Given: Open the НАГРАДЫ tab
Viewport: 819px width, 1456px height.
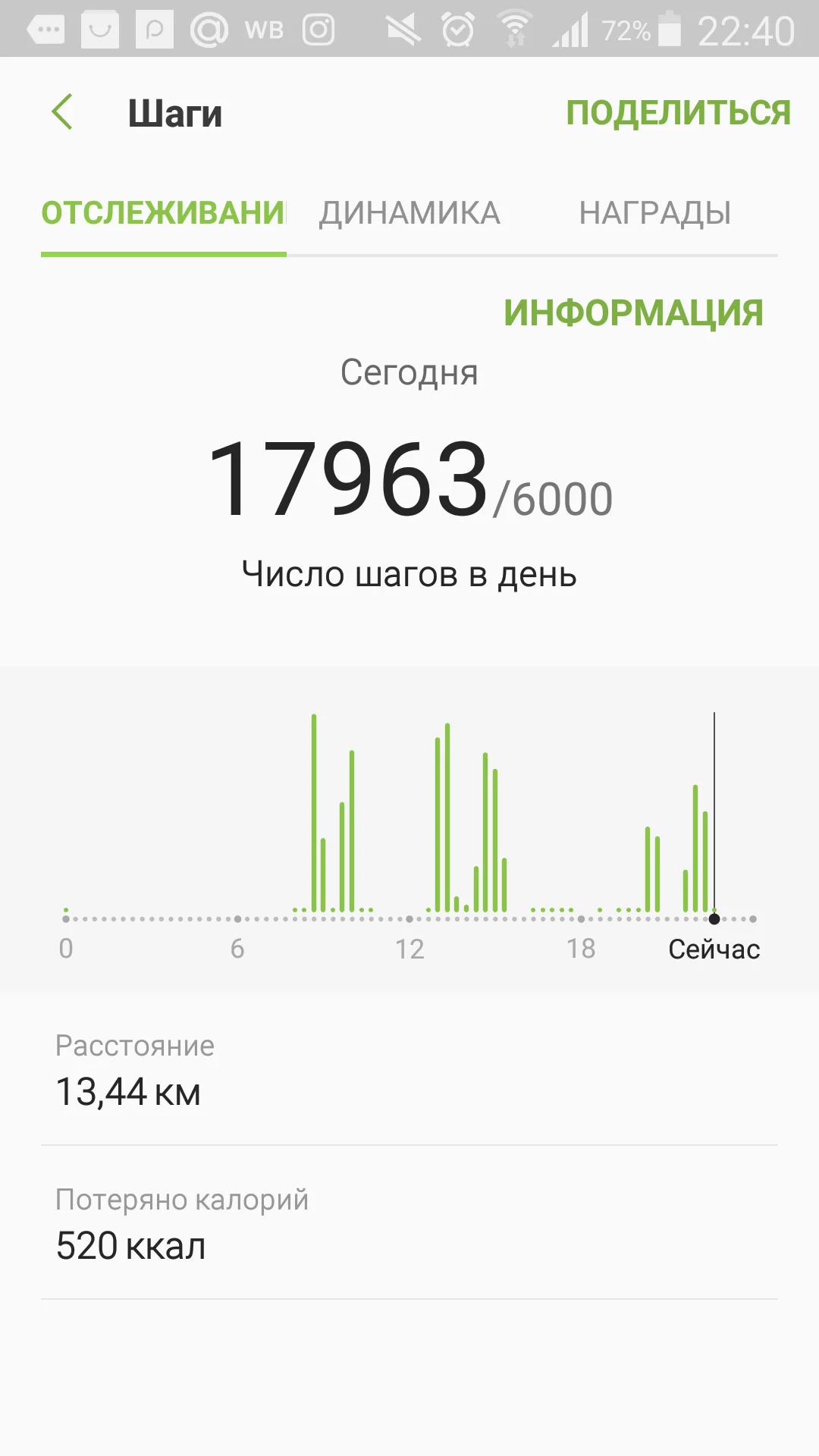Looking at the screenshot, I should click(654, 214).
